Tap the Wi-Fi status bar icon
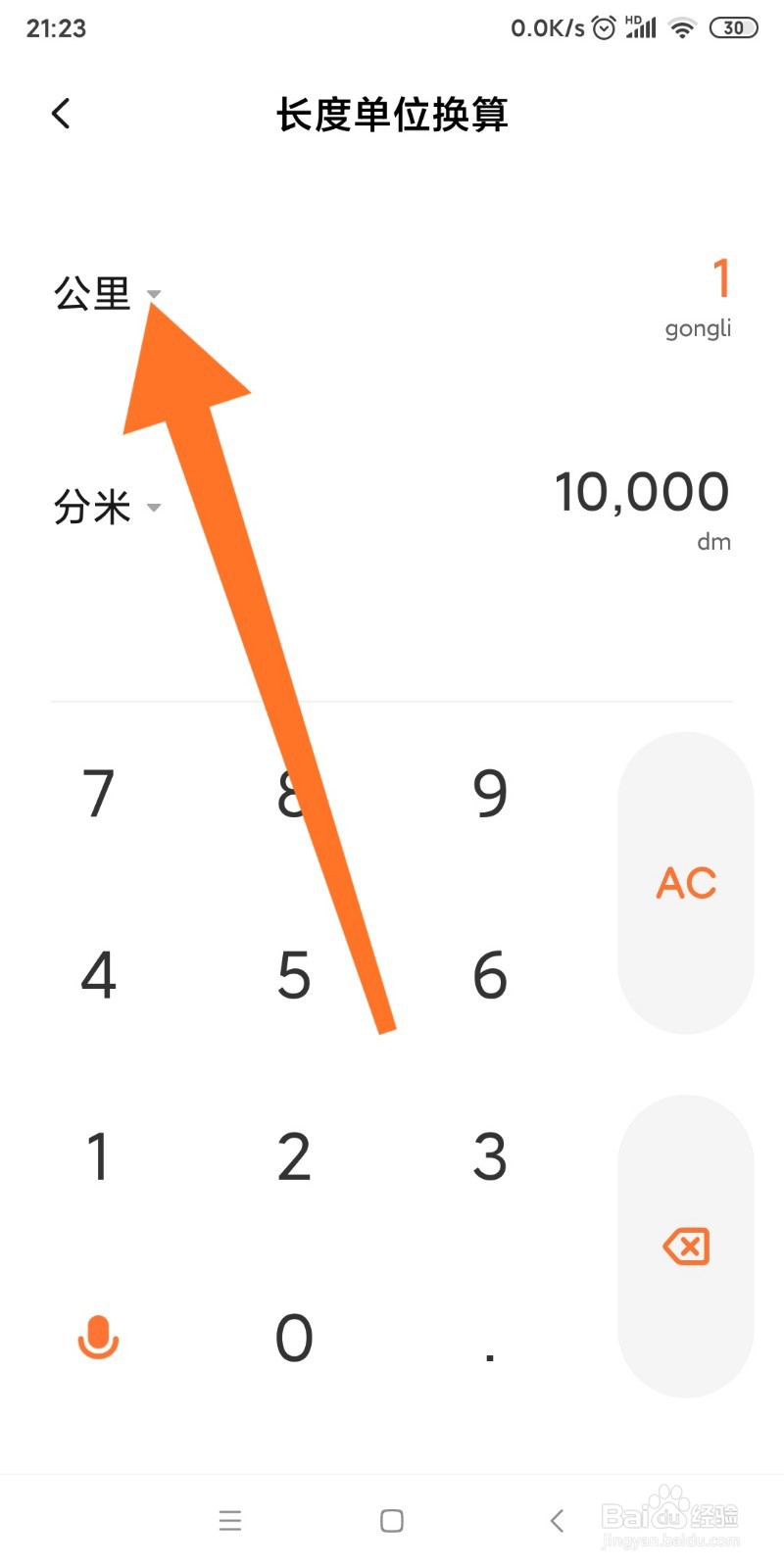 tap(682, 27)
